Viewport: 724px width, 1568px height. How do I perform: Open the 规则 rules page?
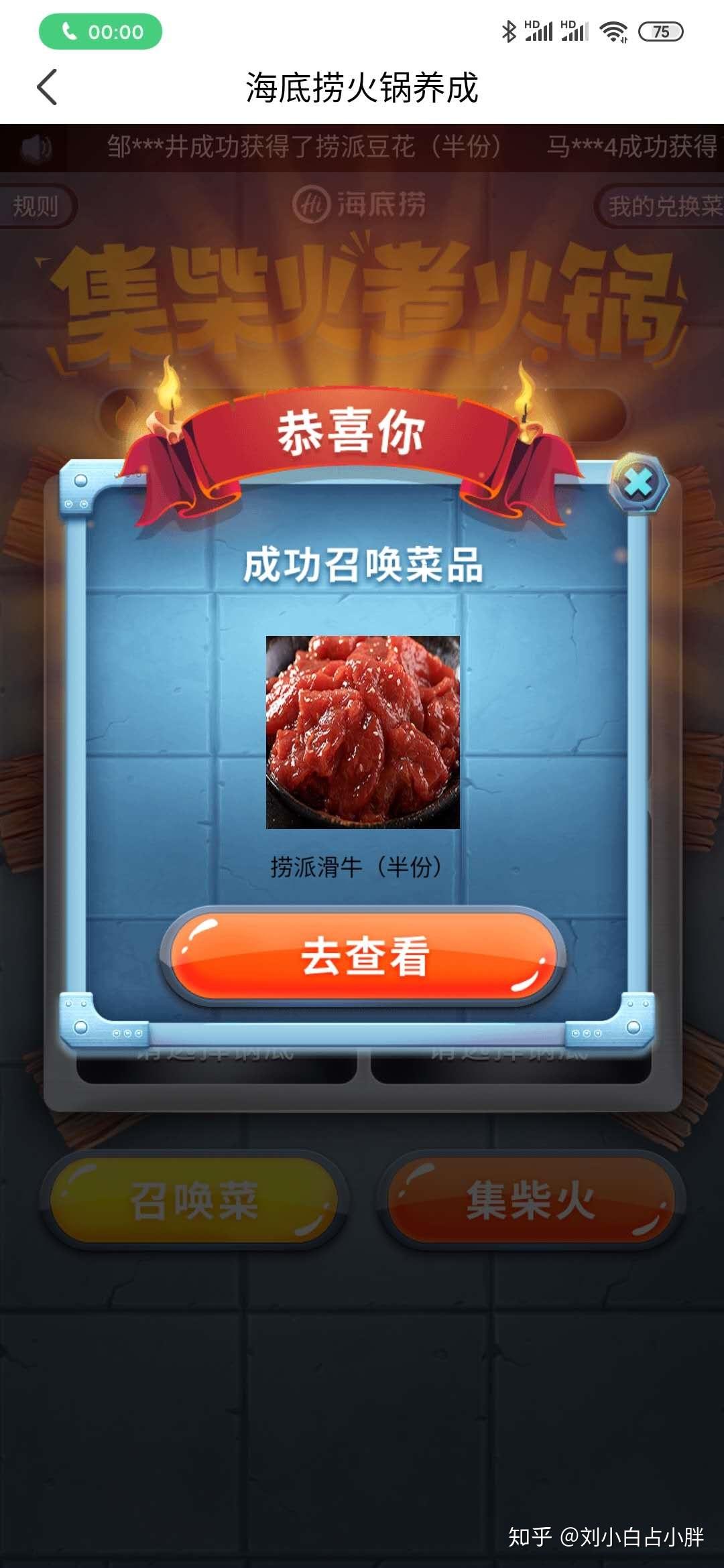[37, 206]
